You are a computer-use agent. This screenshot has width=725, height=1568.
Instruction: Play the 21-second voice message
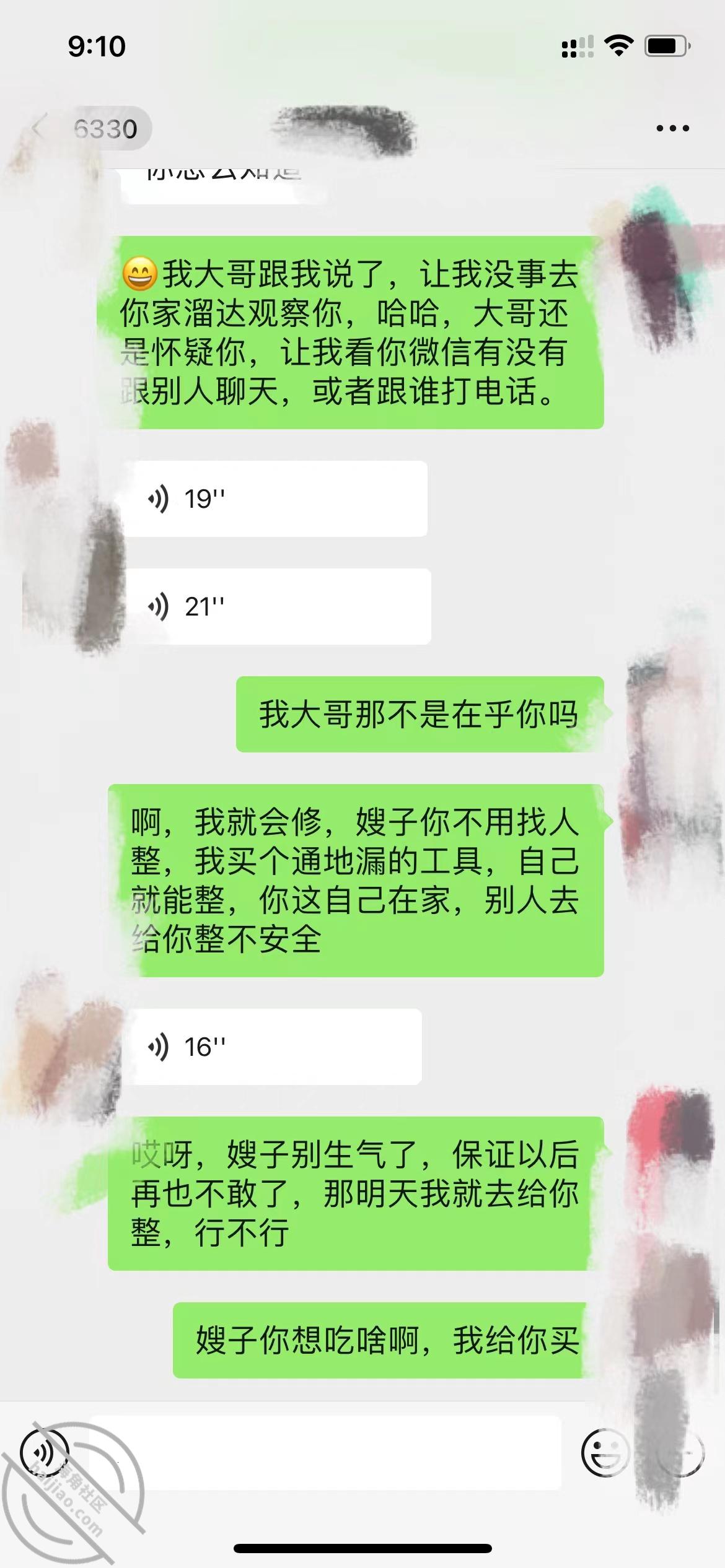[277, 606]
